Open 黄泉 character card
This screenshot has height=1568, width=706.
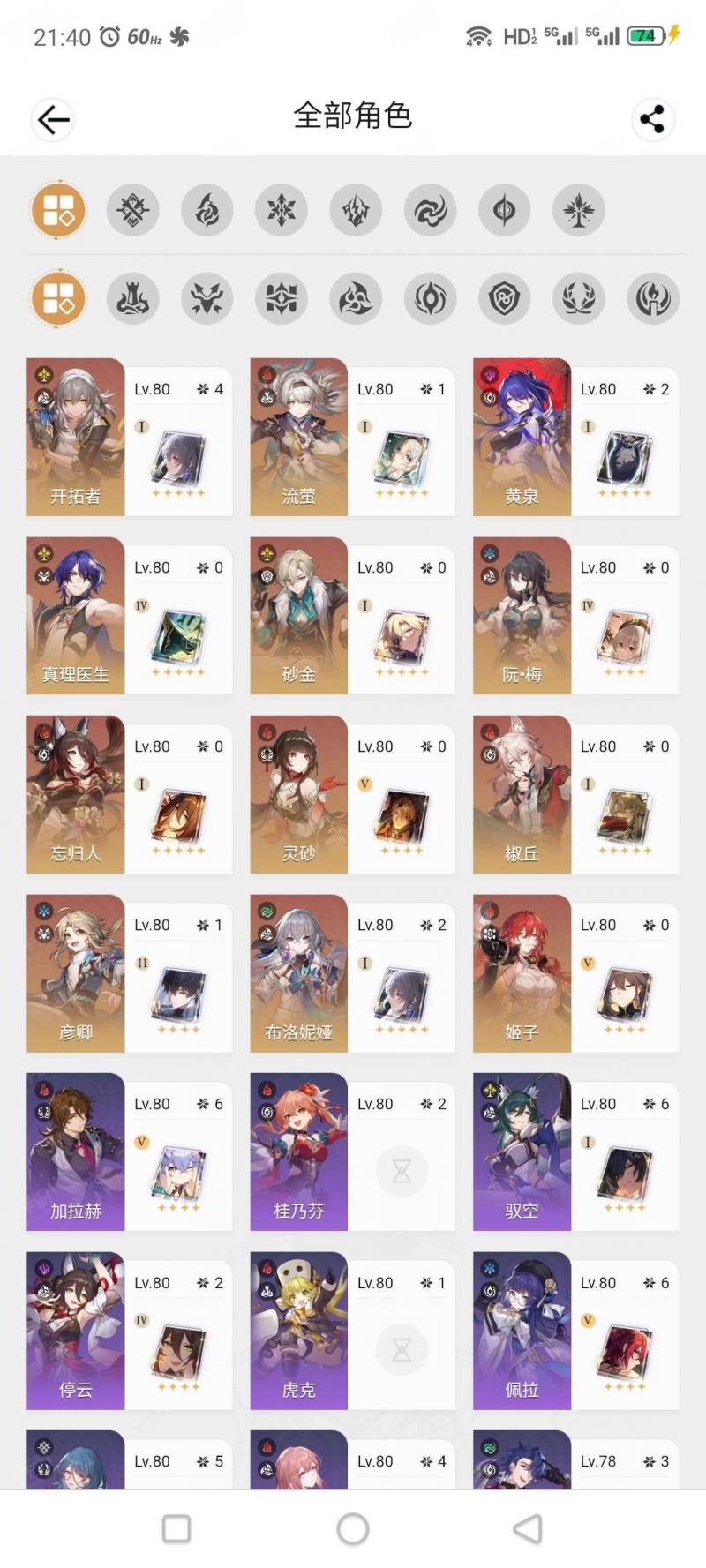pos(576,437)
